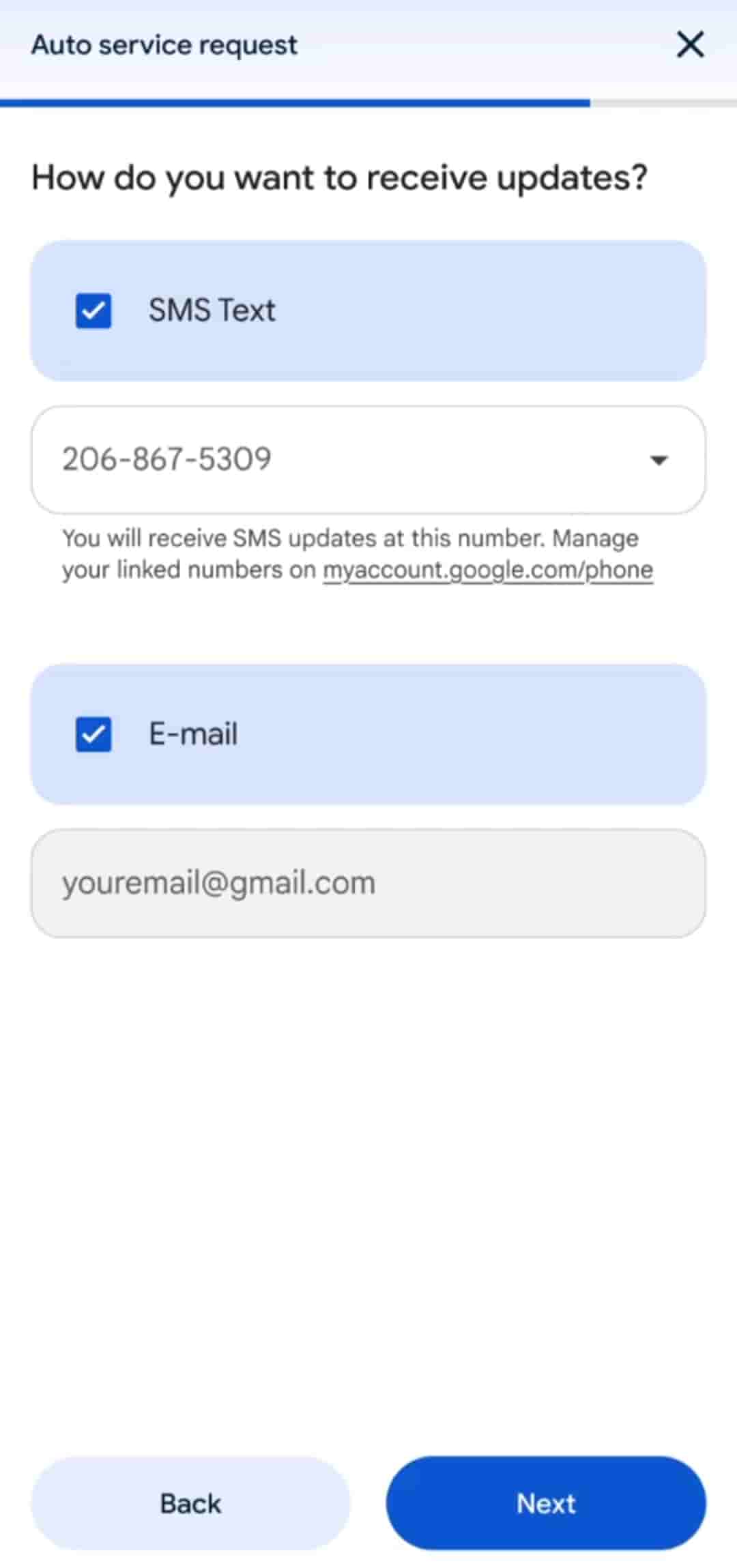Viewport: 737px width, 1568px height.
Task: Uncheck the E-mail checkbox
Action: [x=93, y=735]
